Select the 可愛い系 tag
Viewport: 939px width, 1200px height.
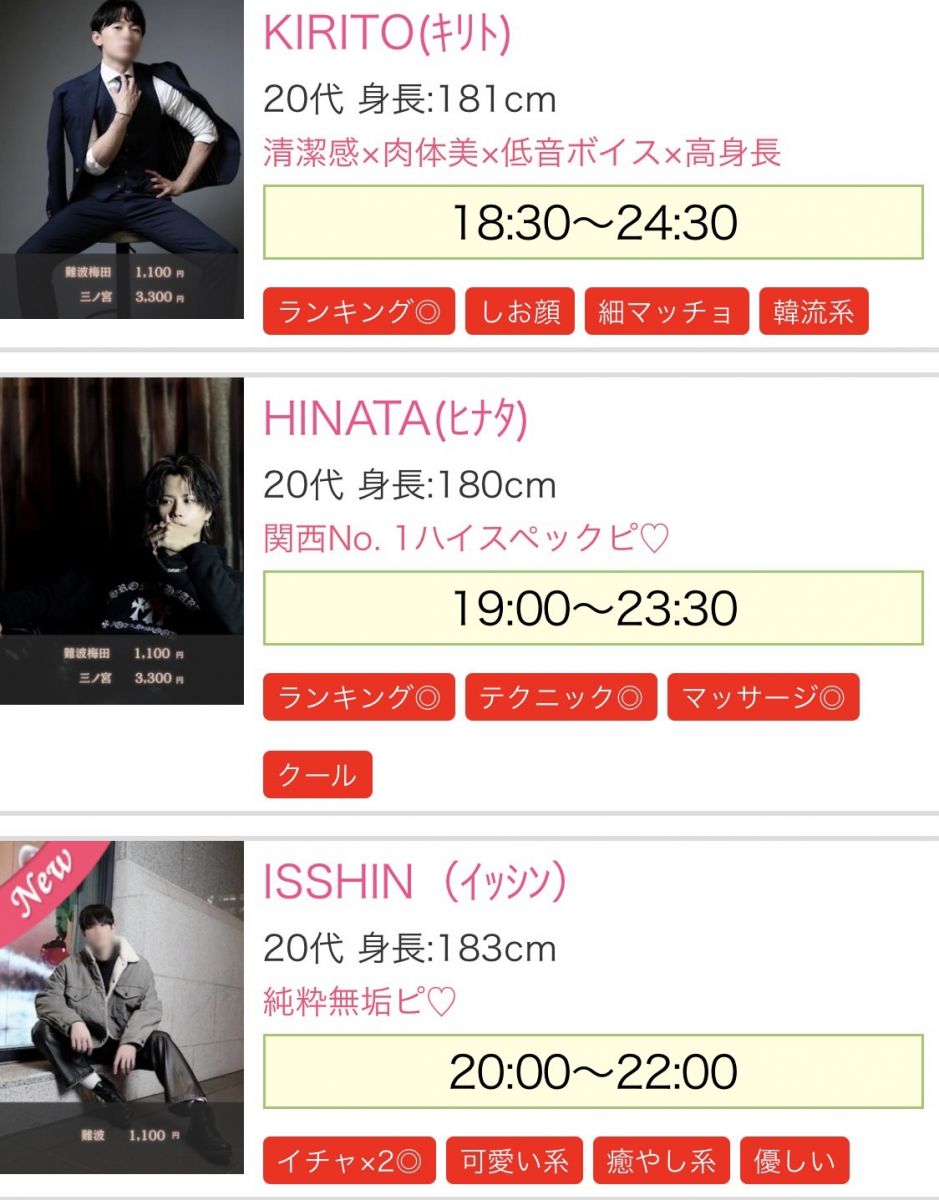tap(515, 1161)
